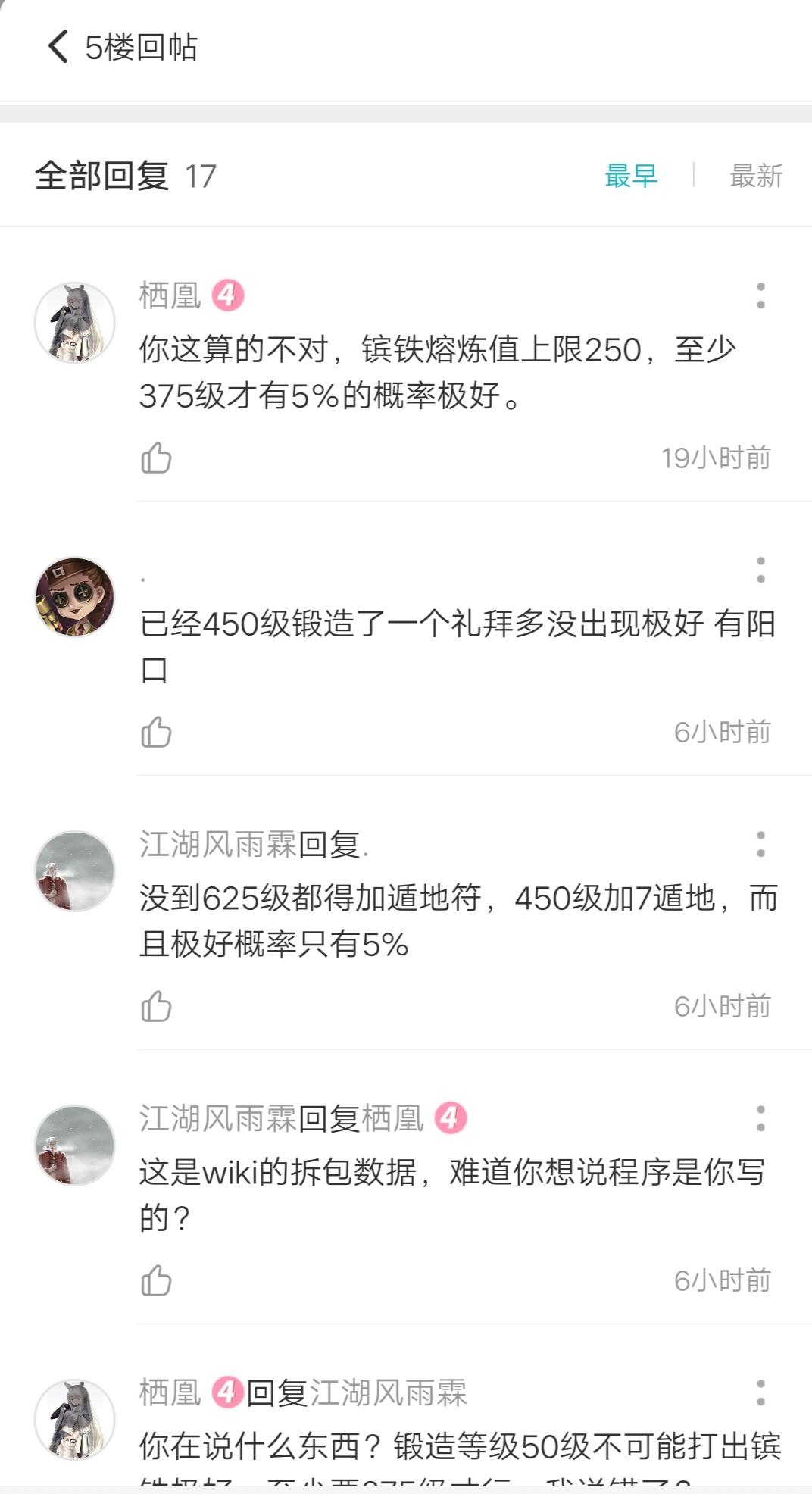
Task: Open 江湖风雨霖's avatar on the wiki拆包数据 reply
Action: pos(75,1146)
